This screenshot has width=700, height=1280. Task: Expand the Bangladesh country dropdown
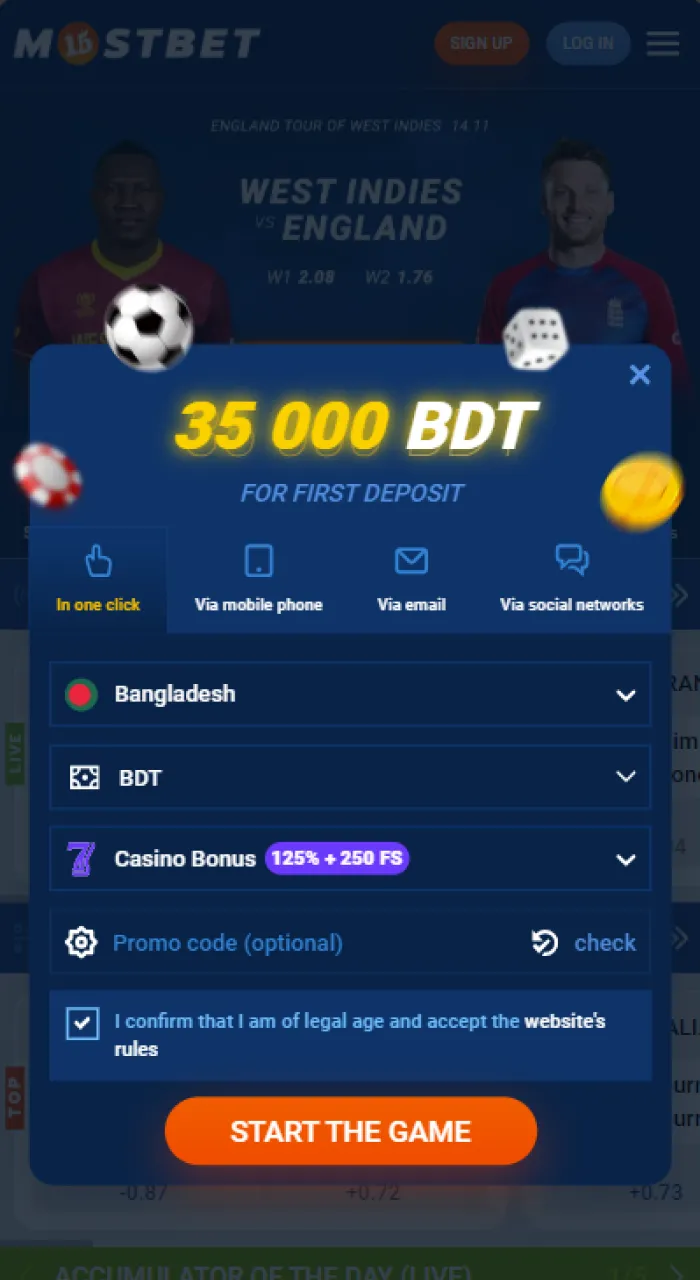click(350, 694)
